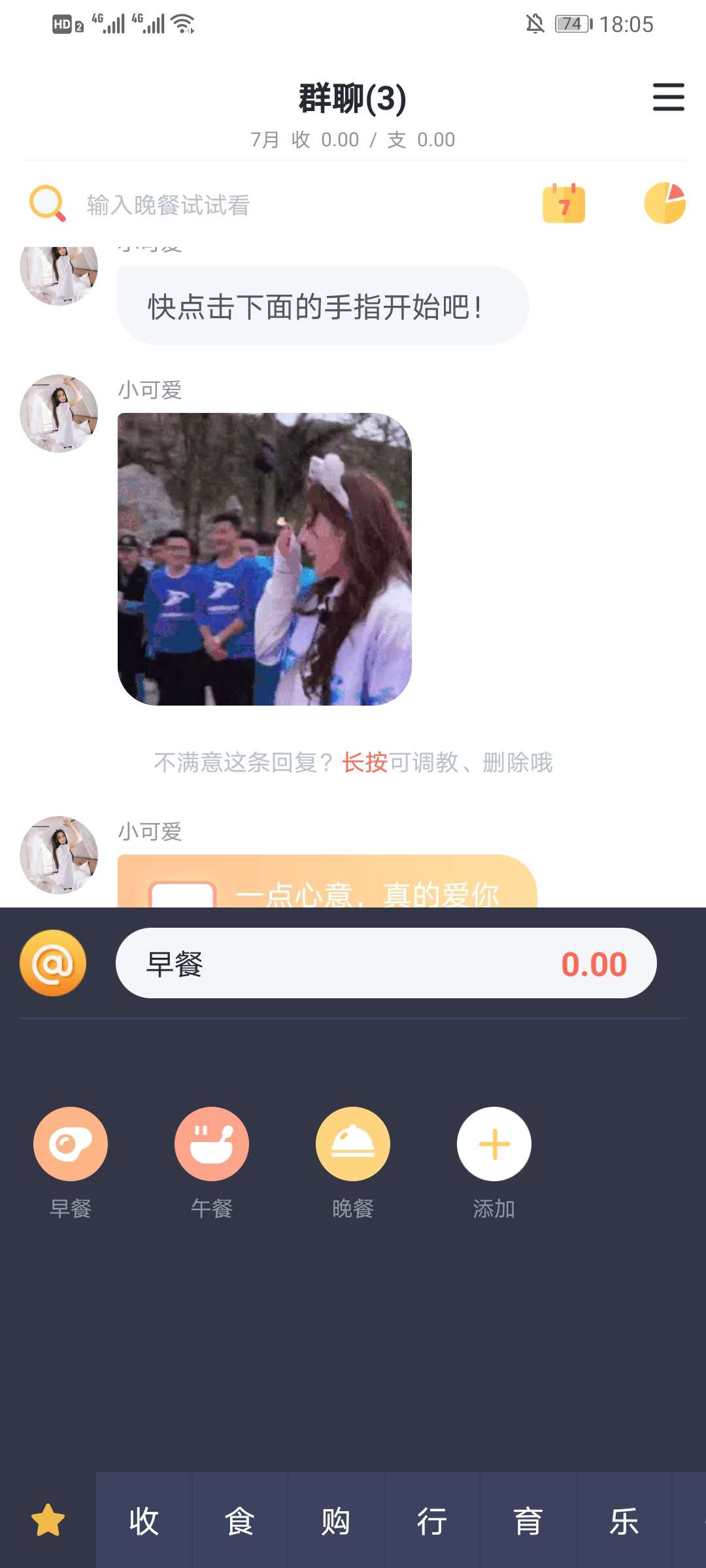Open the pie chart statistics
The height and width of the screenshot is (1568, 706).
[x=664, y=203]
